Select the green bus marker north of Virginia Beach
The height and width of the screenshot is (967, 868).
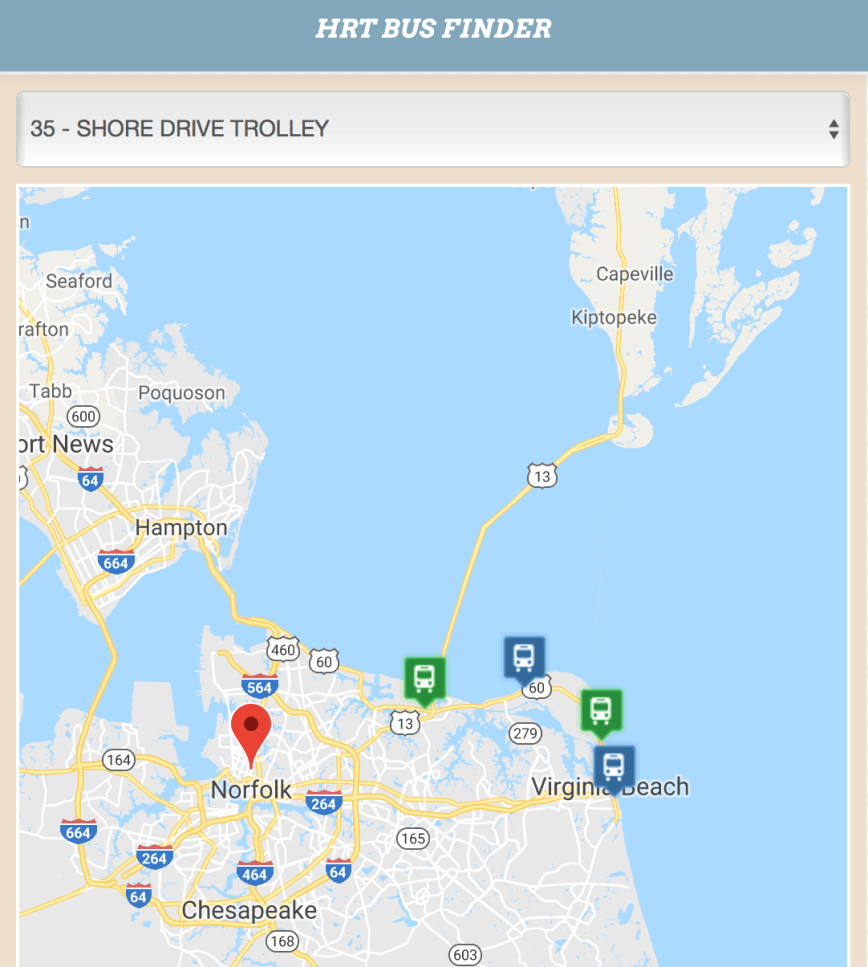(601, 710)
